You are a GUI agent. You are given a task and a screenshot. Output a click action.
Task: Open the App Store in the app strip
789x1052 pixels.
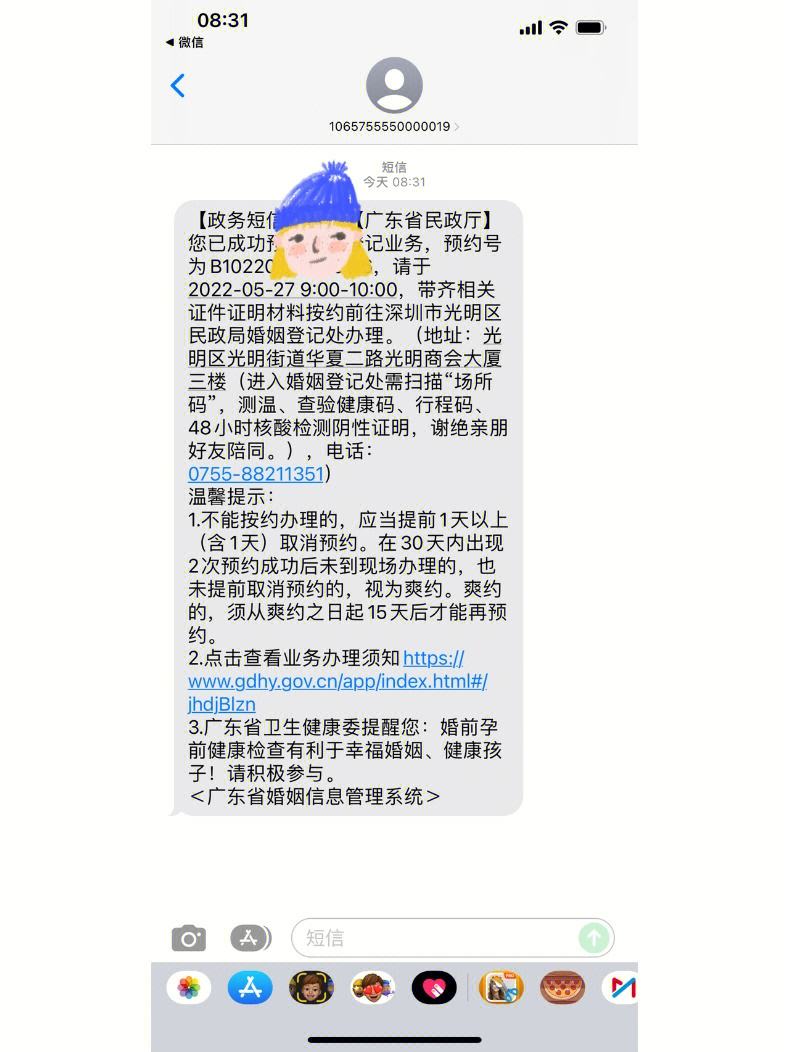[x=250, y=988]
